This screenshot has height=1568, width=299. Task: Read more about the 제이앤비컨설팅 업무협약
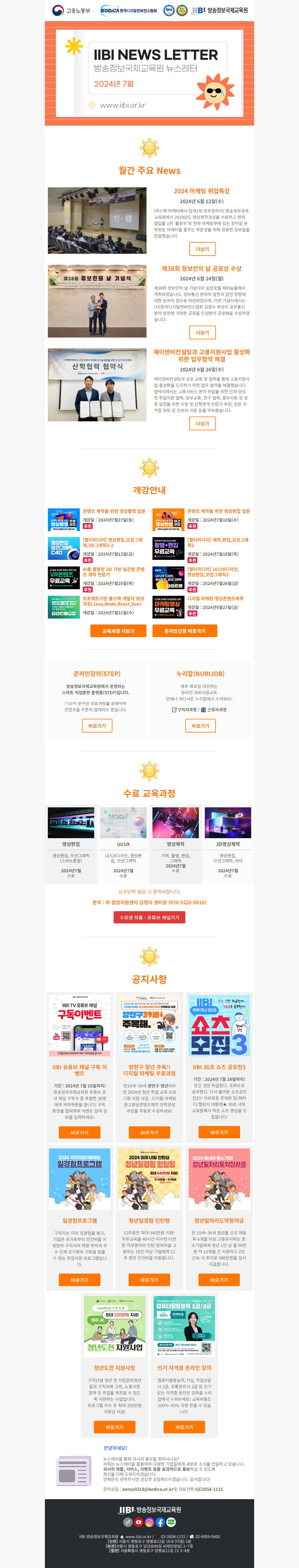[202, 424]
